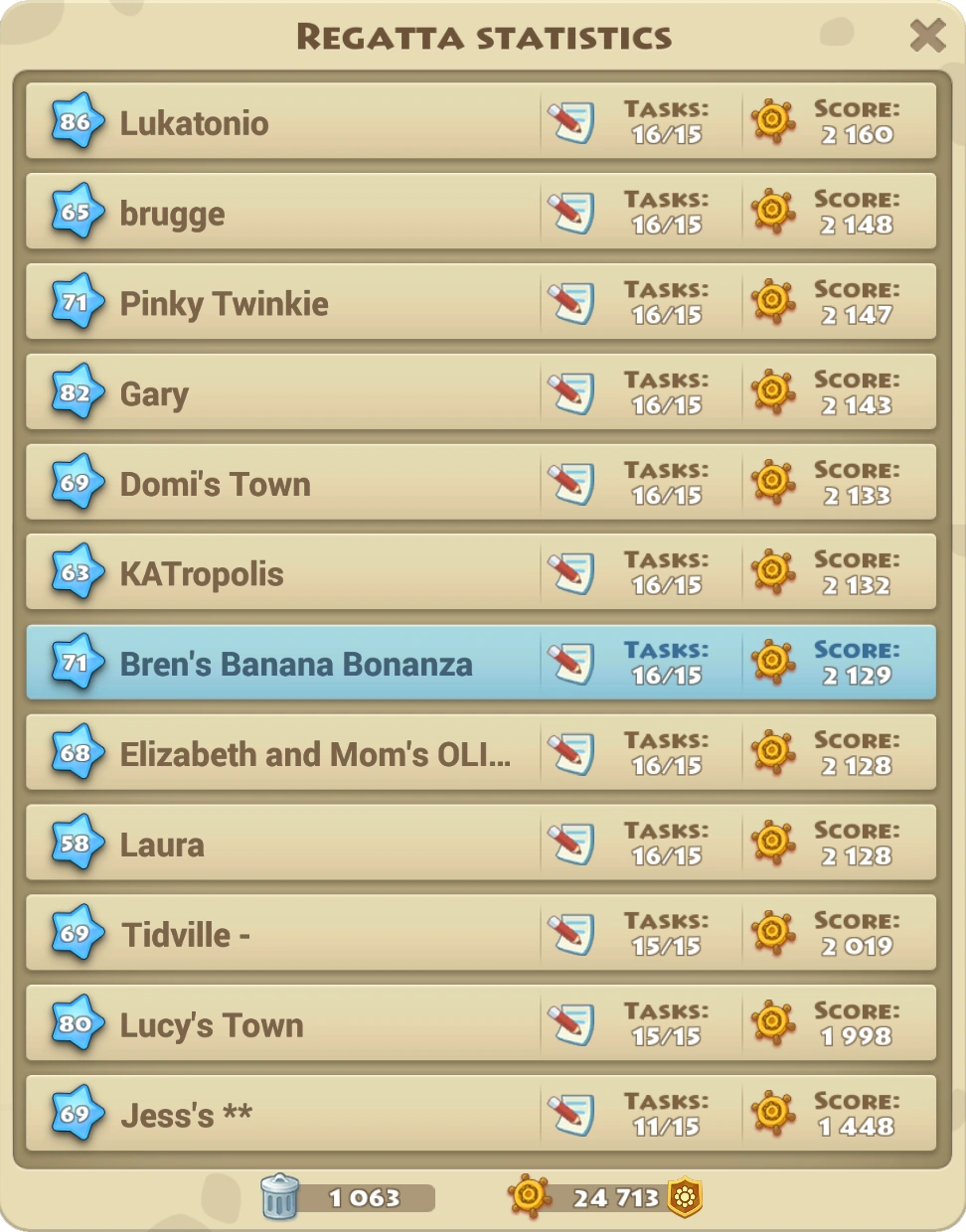The height and width of the screenshot is (1232, 966).
Task: Open Domi's Town task list icon
Action: 571,484
